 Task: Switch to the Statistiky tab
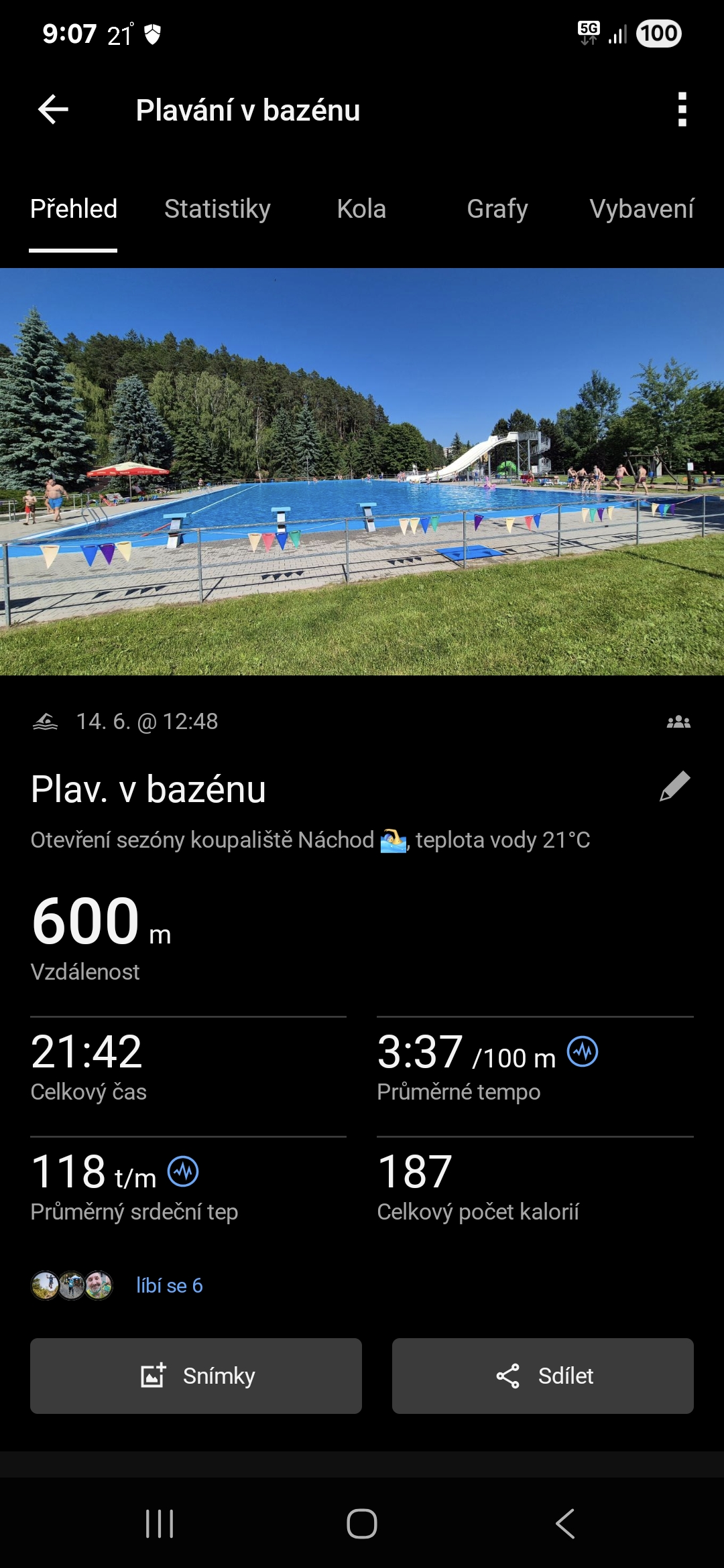click(217, 209)
